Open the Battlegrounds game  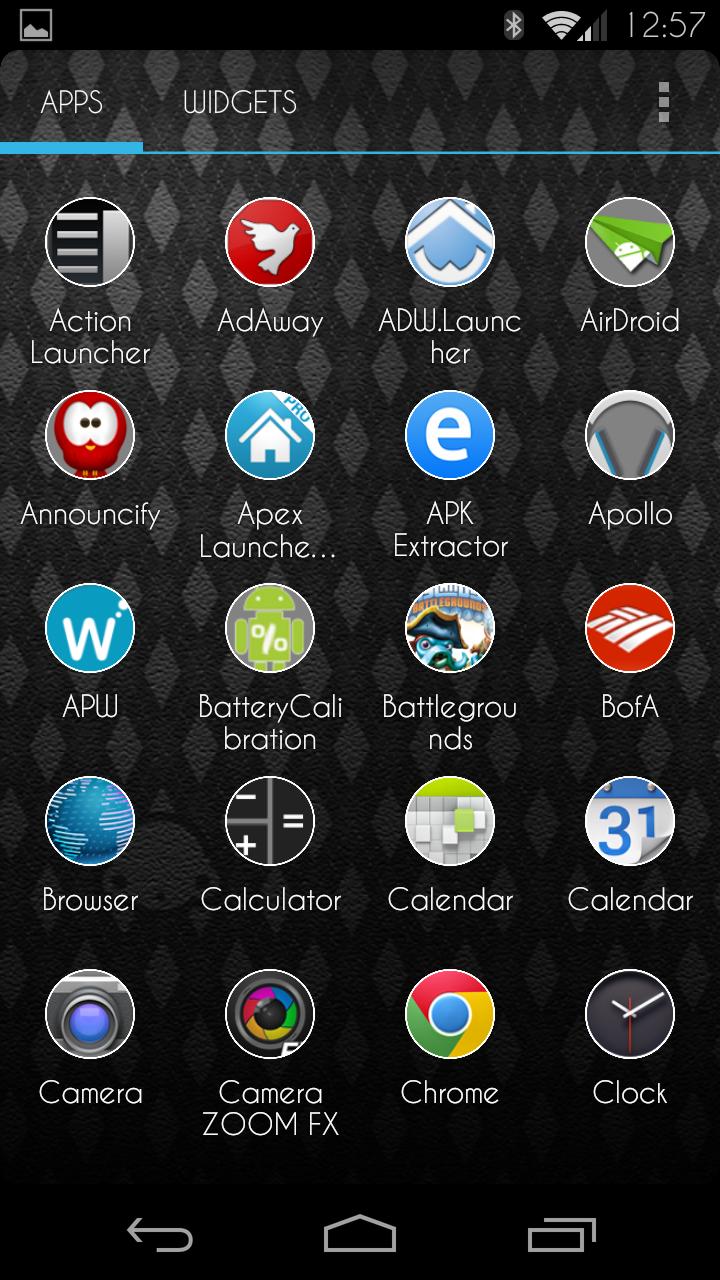(450, 628)
